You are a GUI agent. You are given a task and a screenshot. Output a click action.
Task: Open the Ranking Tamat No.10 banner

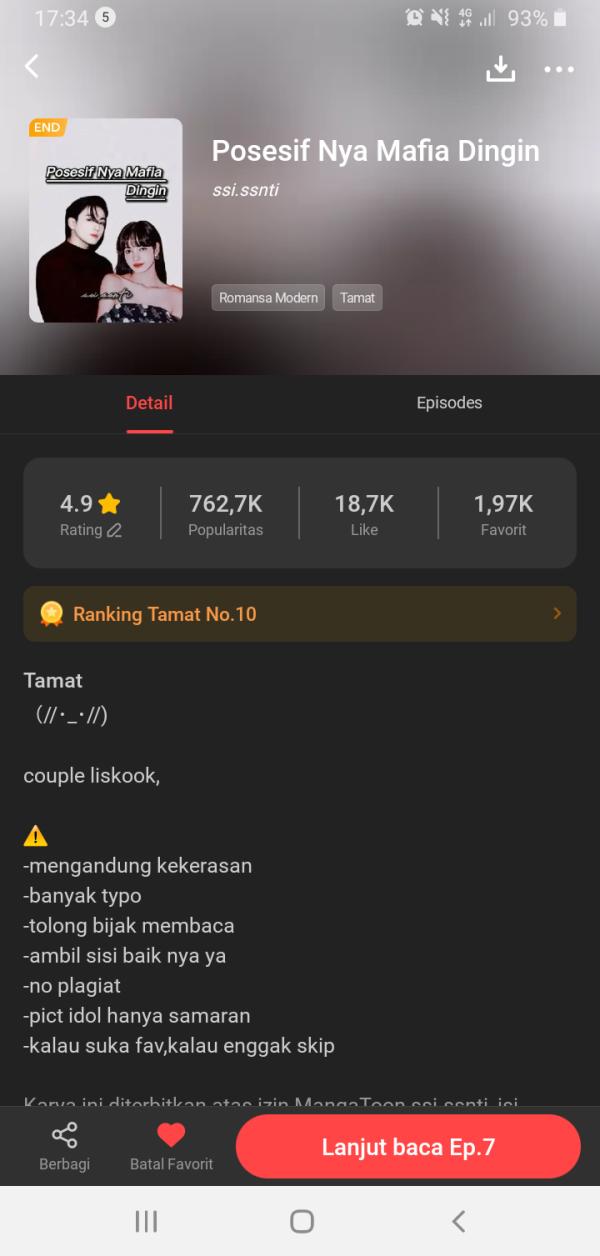click(299, 614)
